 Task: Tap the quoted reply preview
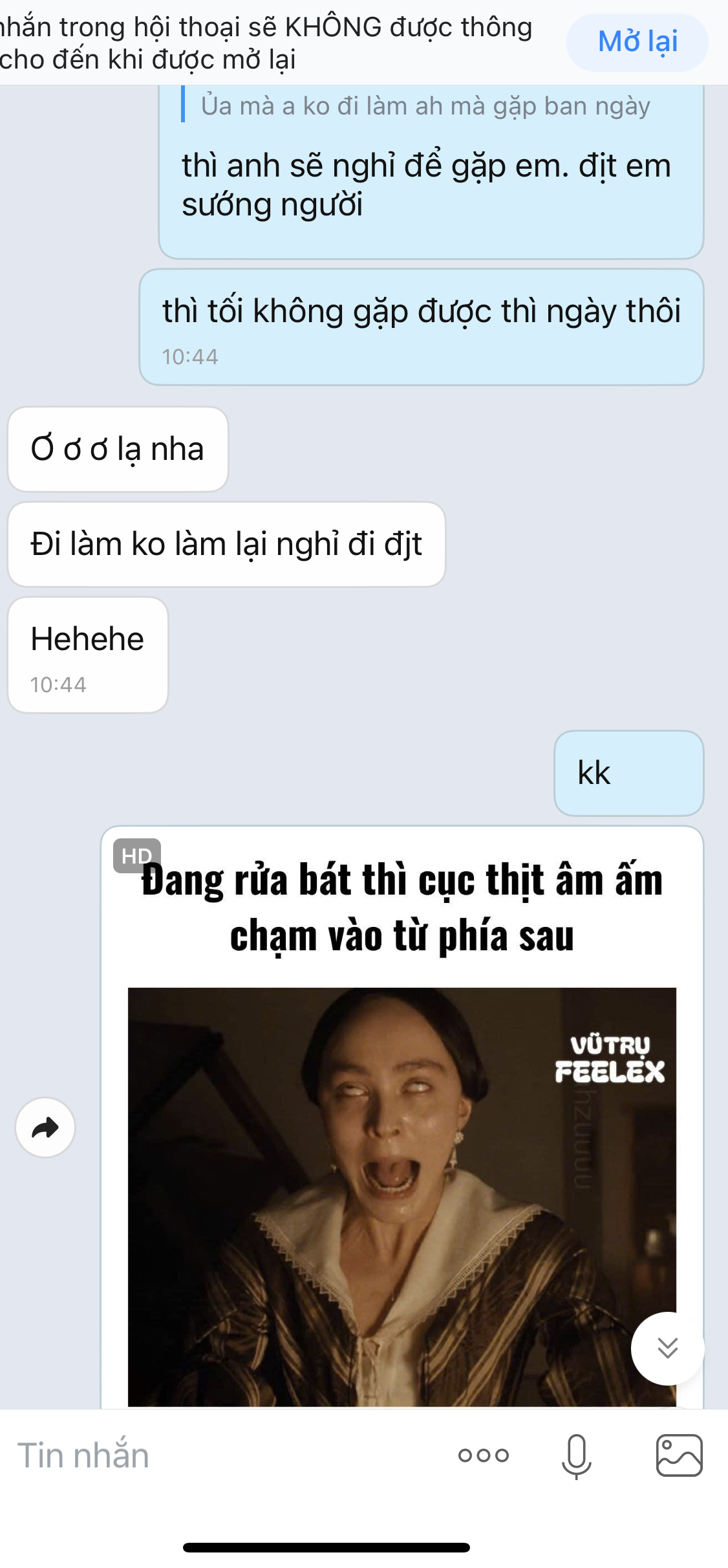(425, 105)
